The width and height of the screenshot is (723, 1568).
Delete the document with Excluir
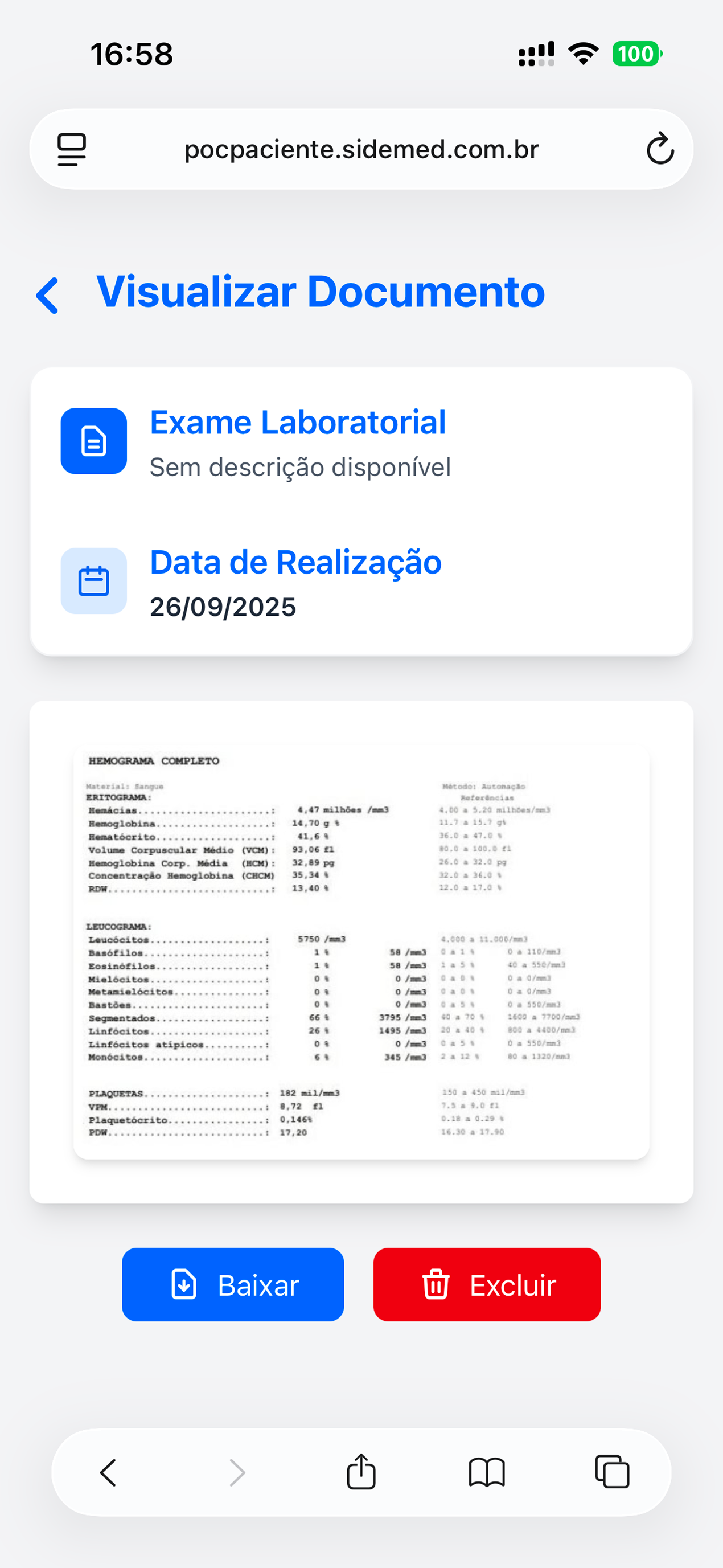(487, 1285)
